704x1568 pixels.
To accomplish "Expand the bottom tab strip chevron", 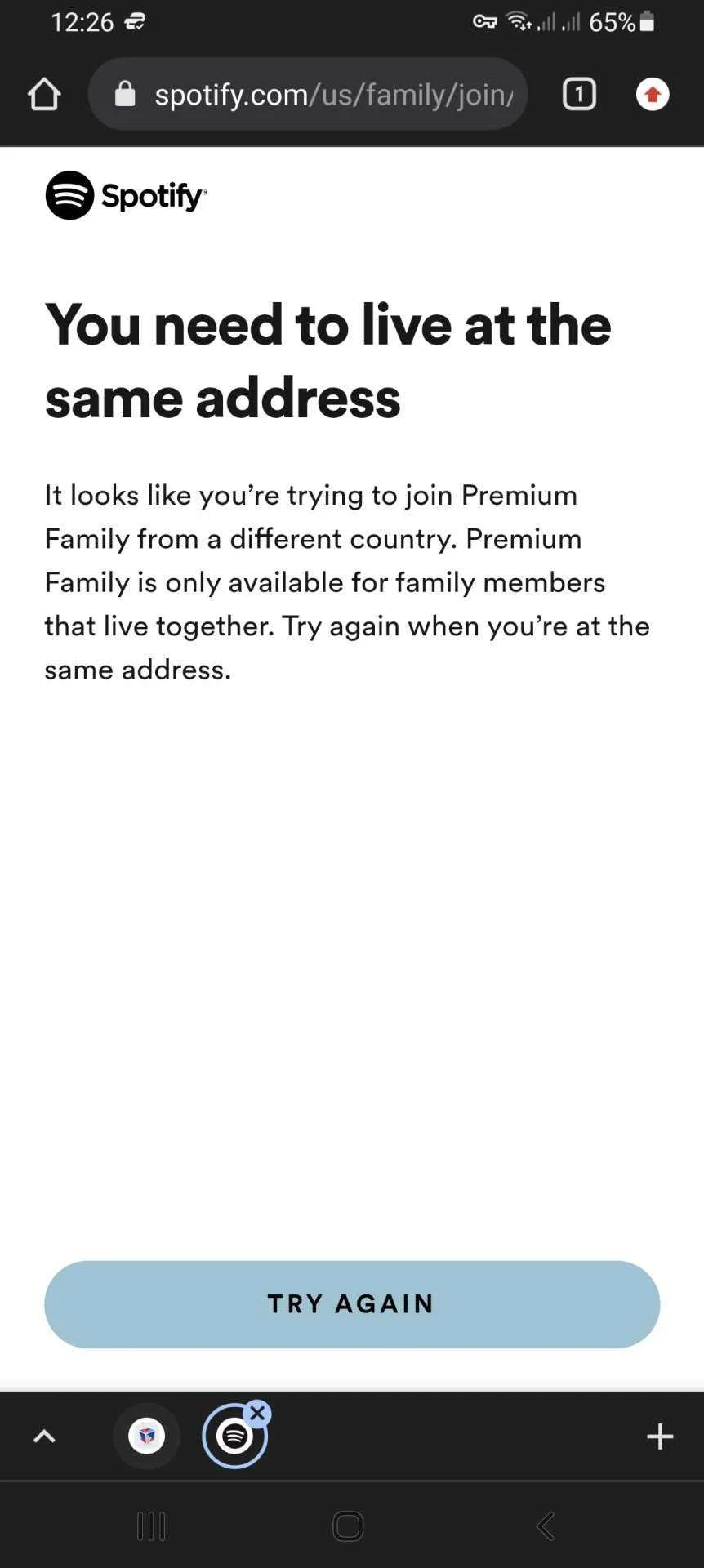I will (44, 1436).
